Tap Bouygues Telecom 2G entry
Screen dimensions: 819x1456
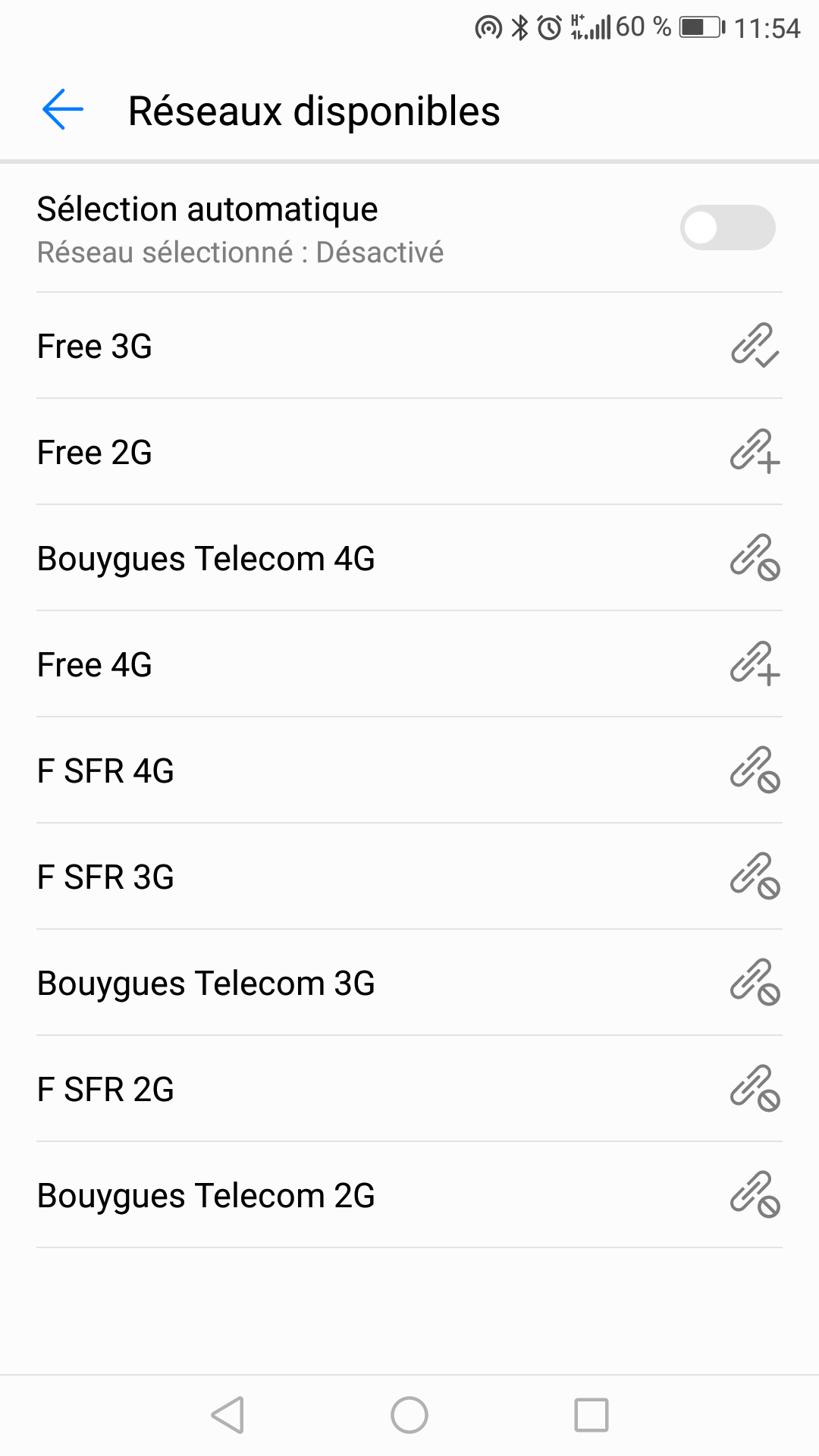tap(409, 1195)
